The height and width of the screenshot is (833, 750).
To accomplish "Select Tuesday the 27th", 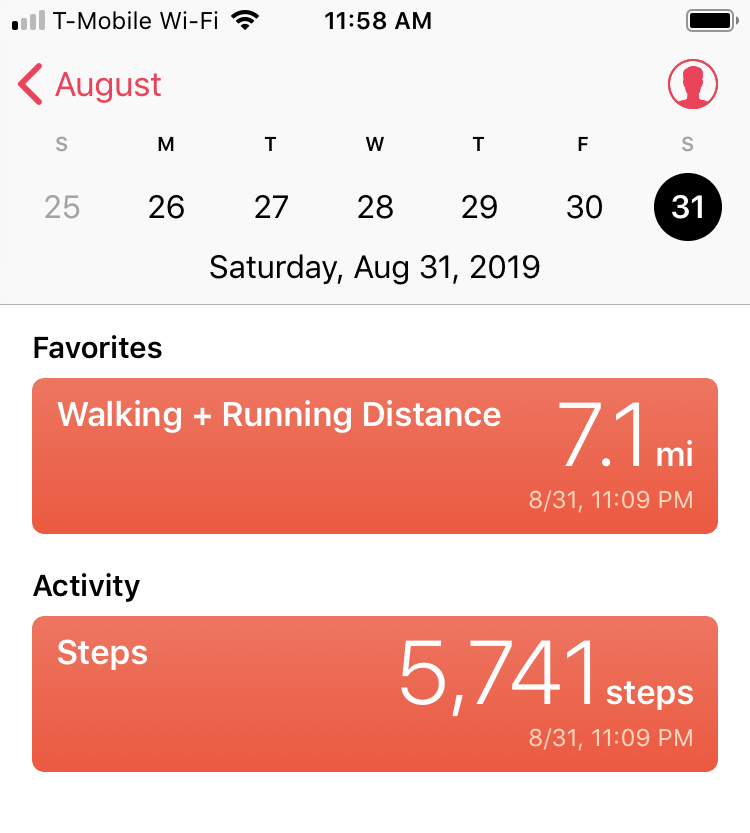I will click(271, 207).
